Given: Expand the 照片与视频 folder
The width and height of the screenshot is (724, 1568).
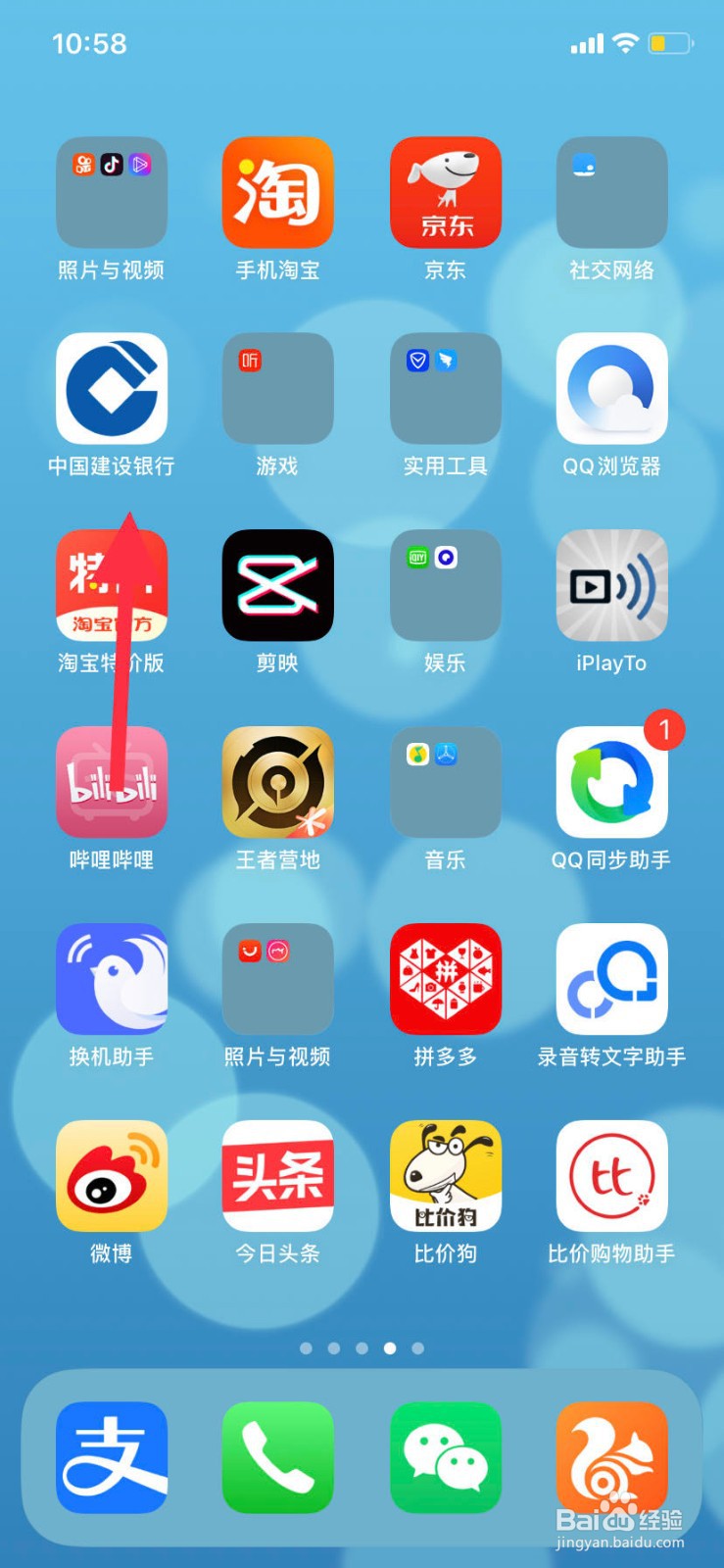Looking at the screenshot, I should pos(111,192).
